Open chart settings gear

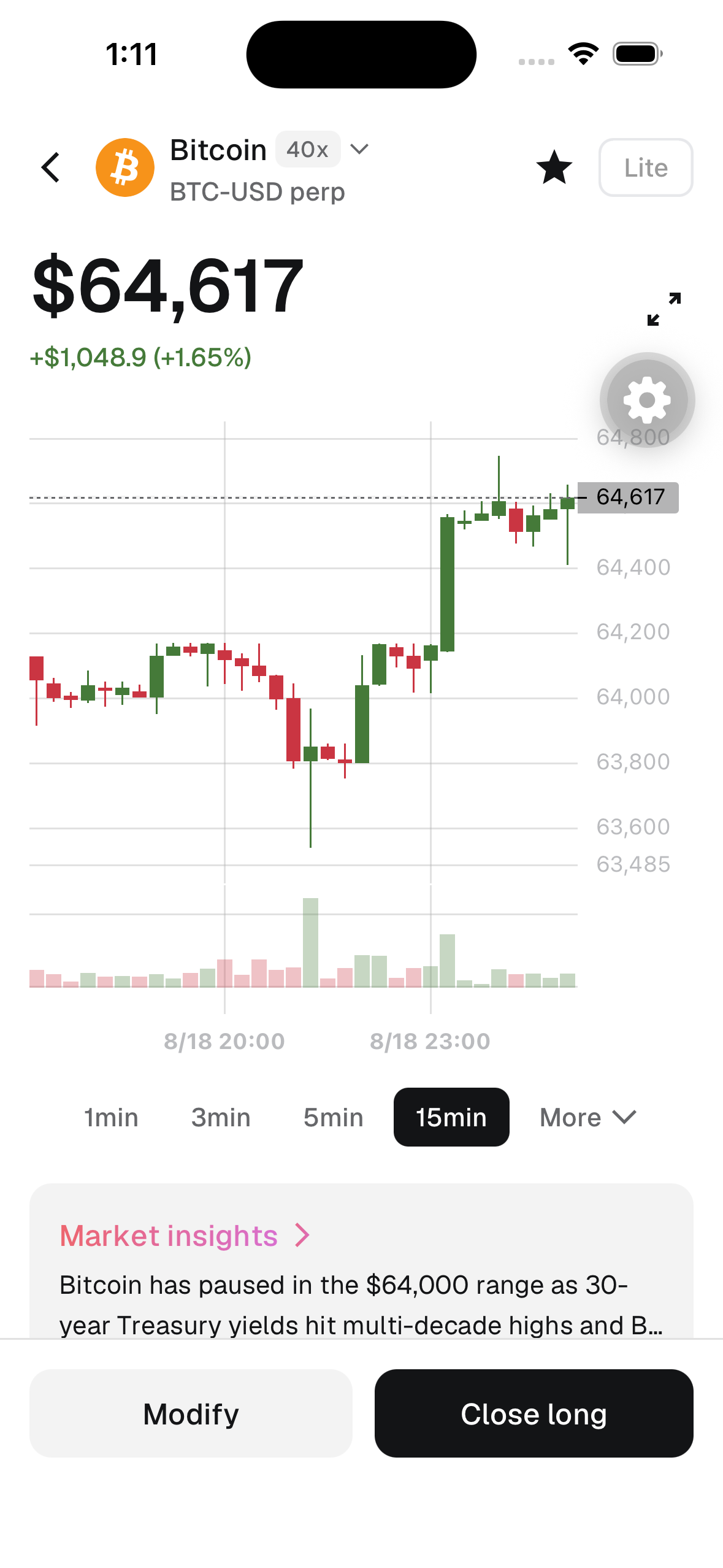click(647, 400)
